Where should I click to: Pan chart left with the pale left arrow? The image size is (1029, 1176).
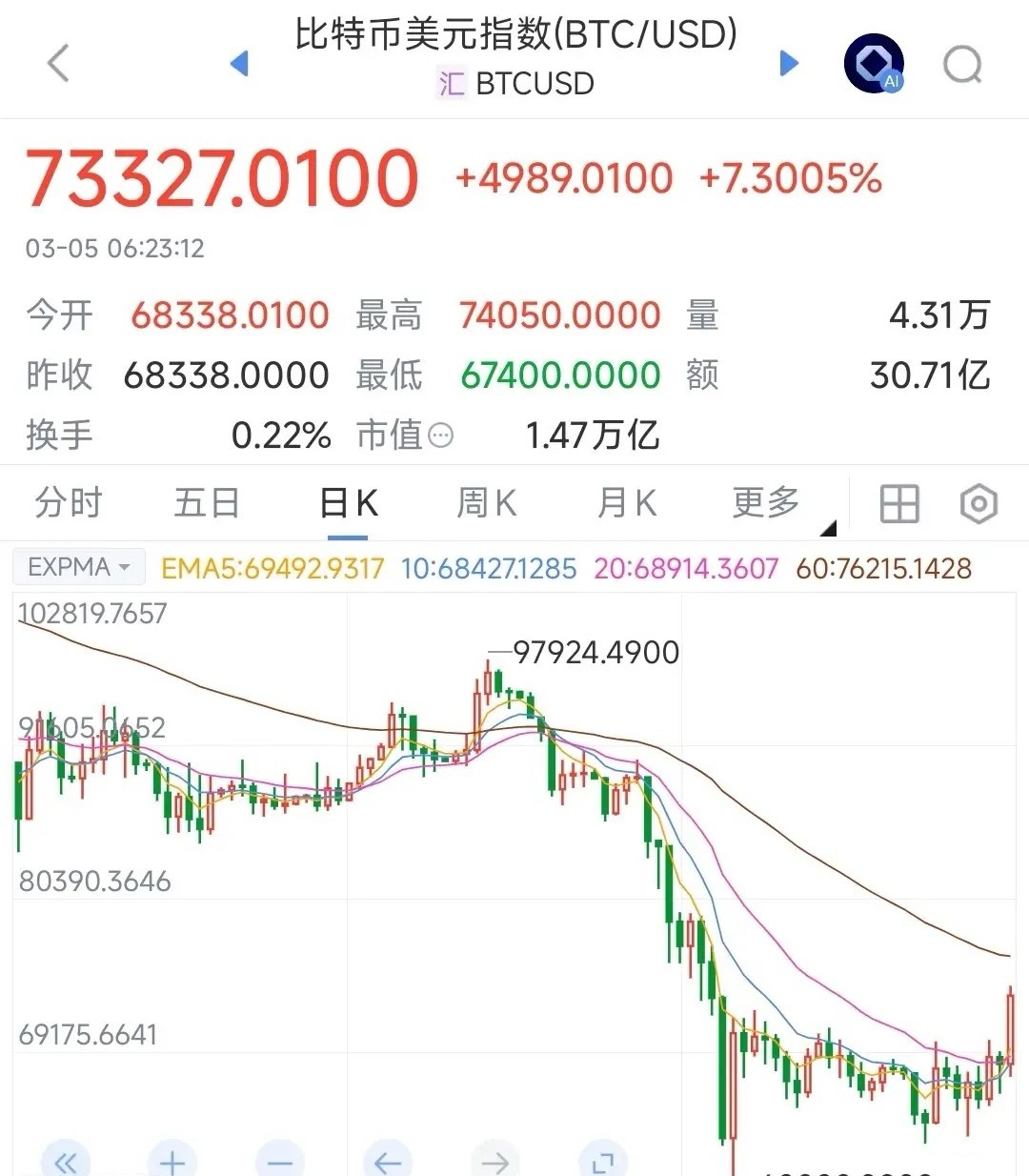point(385,1162)
